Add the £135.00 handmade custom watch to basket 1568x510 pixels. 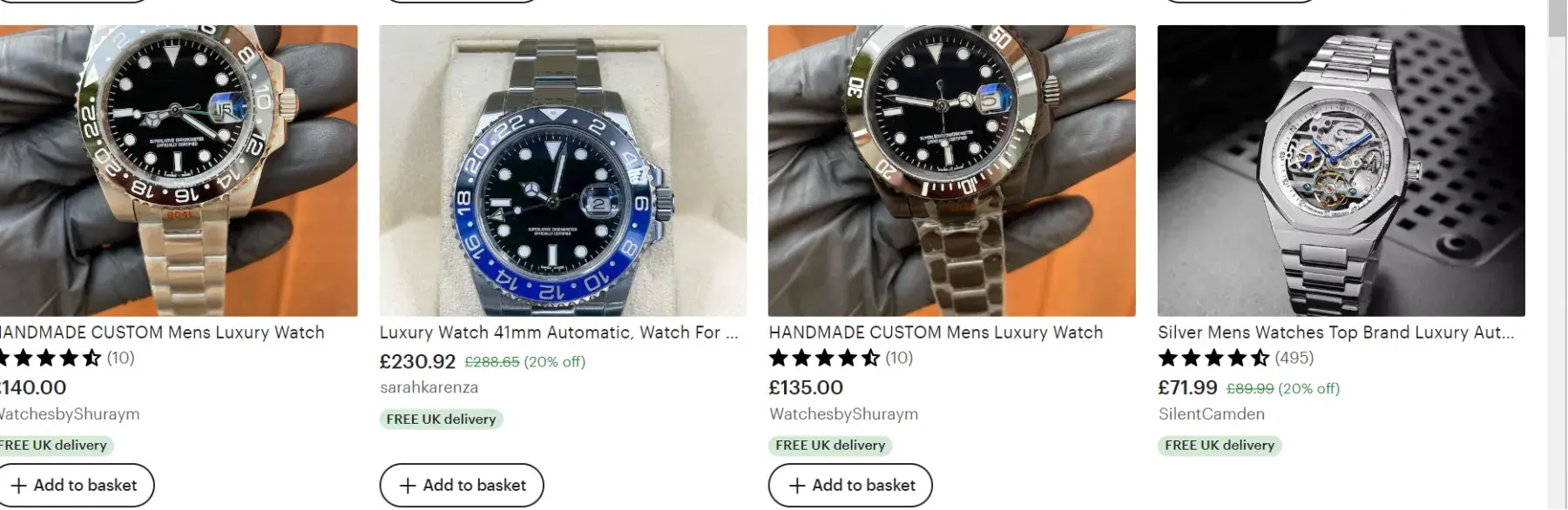coord(850,485)
